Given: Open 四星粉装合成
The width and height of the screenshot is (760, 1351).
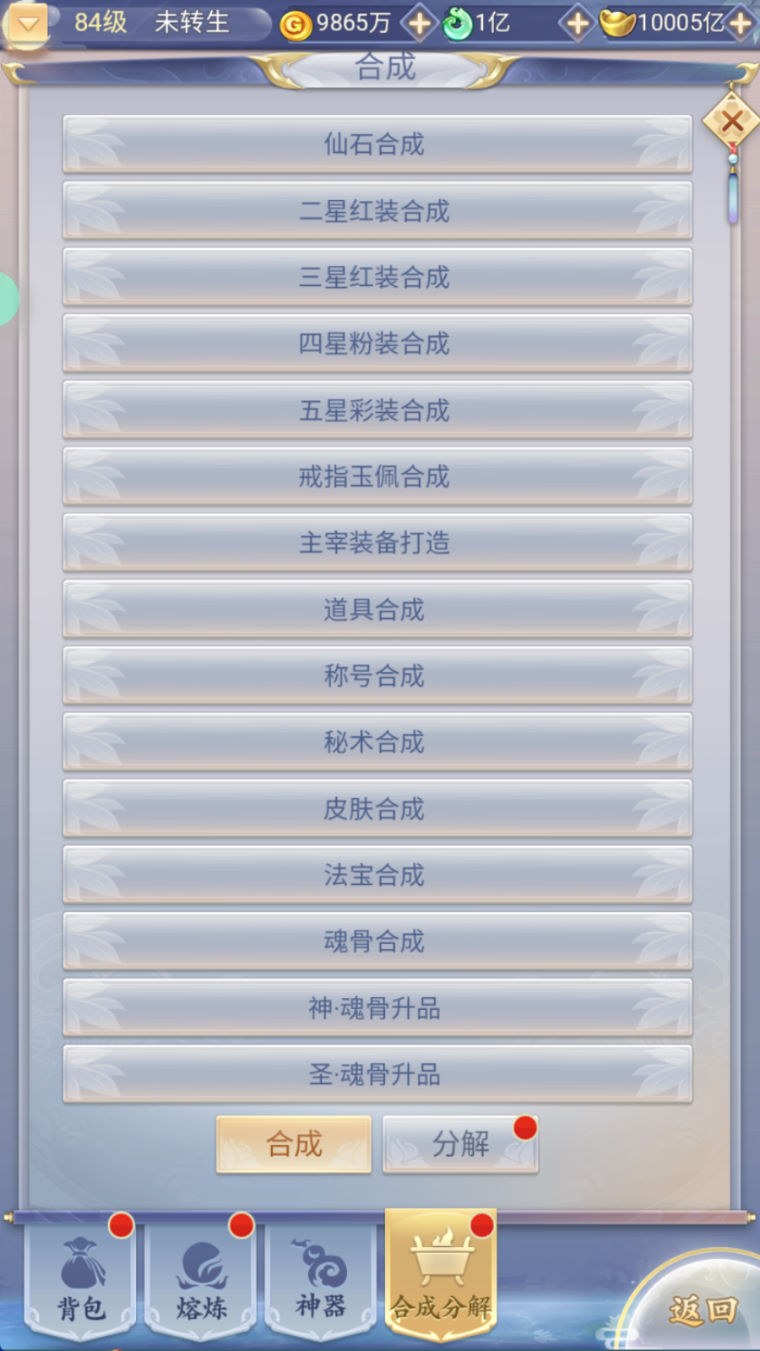Looking at the screenshot, I should (377, 344).
